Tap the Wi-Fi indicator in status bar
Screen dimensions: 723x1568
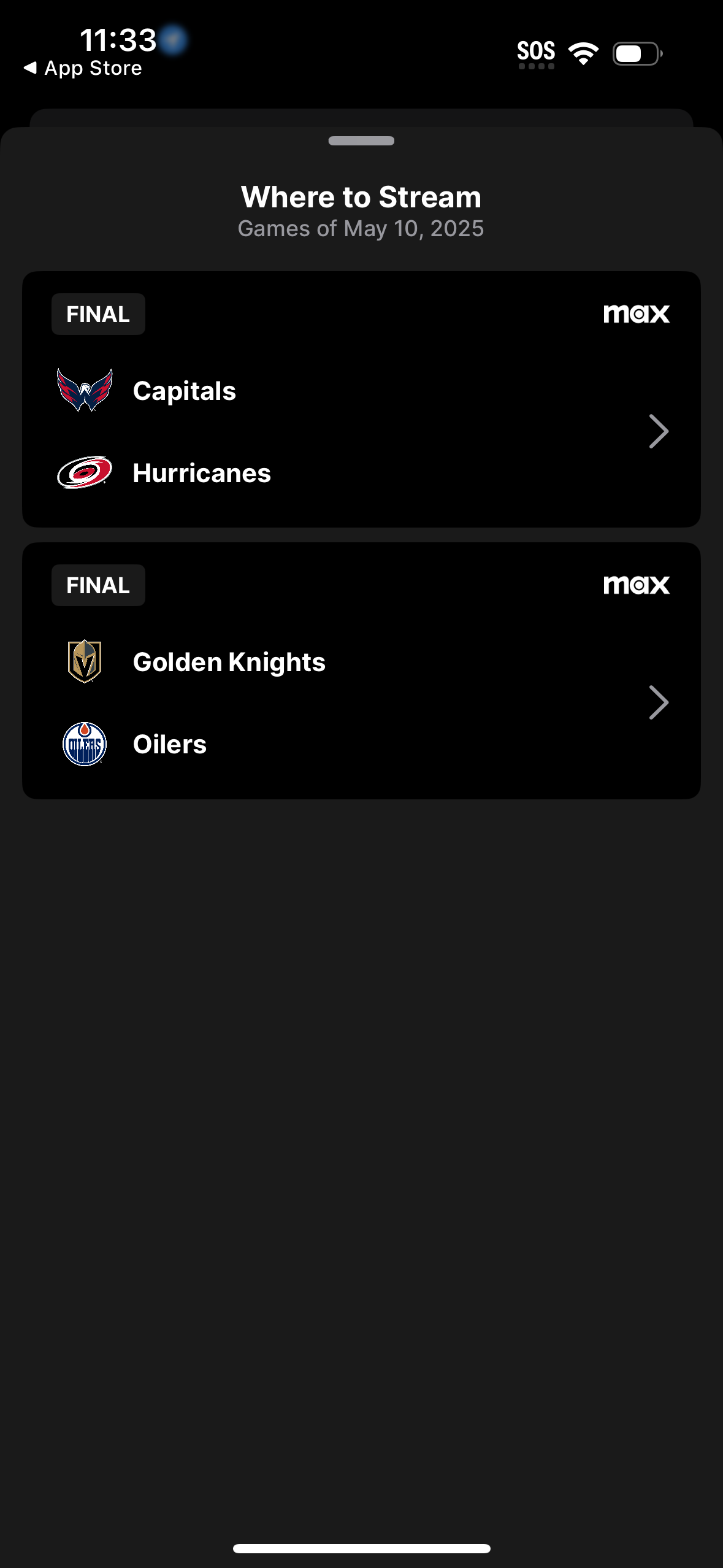pyautogui.click(x=583, y=53)
